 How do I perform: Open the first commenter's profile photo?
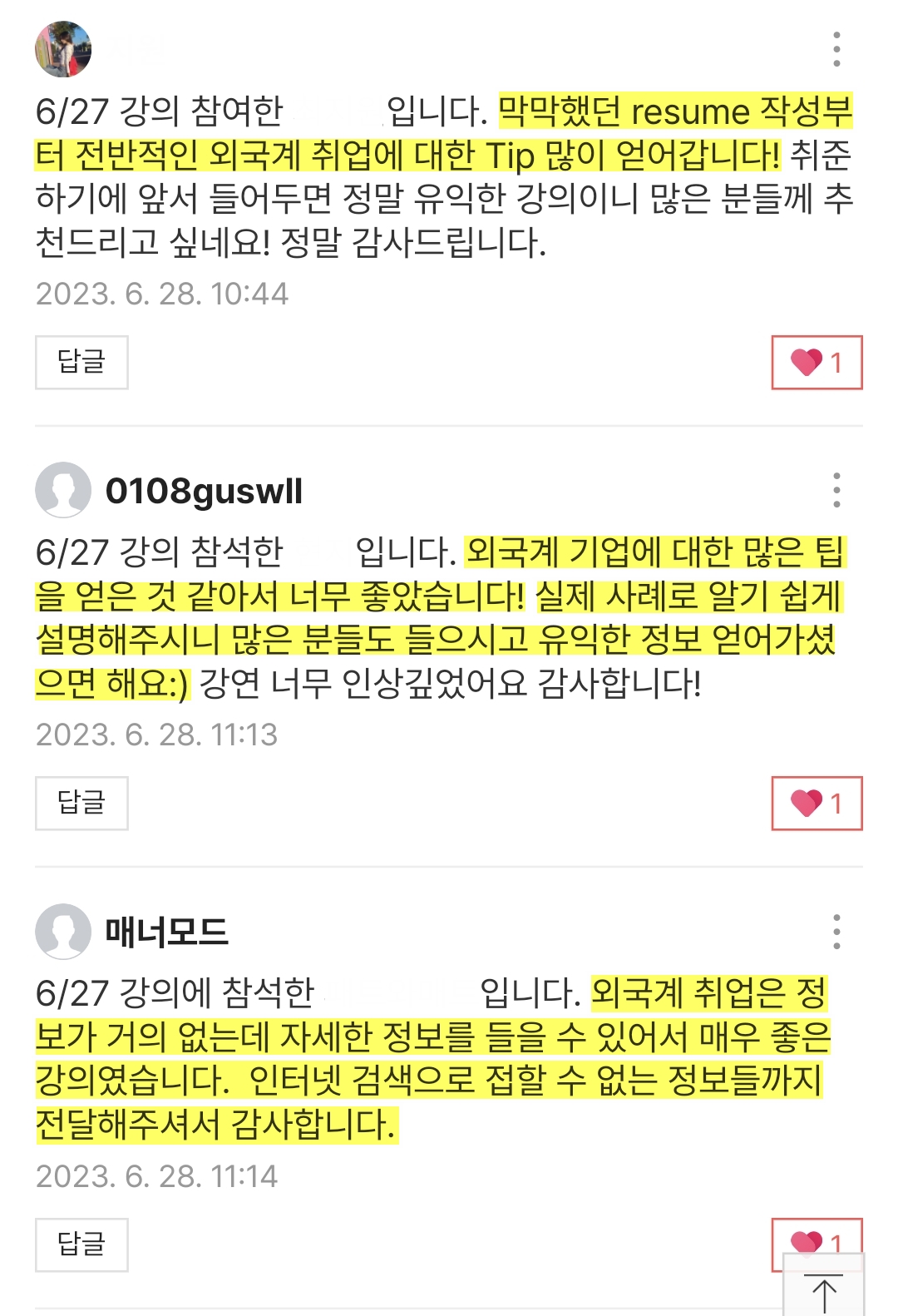coord(63,50)
